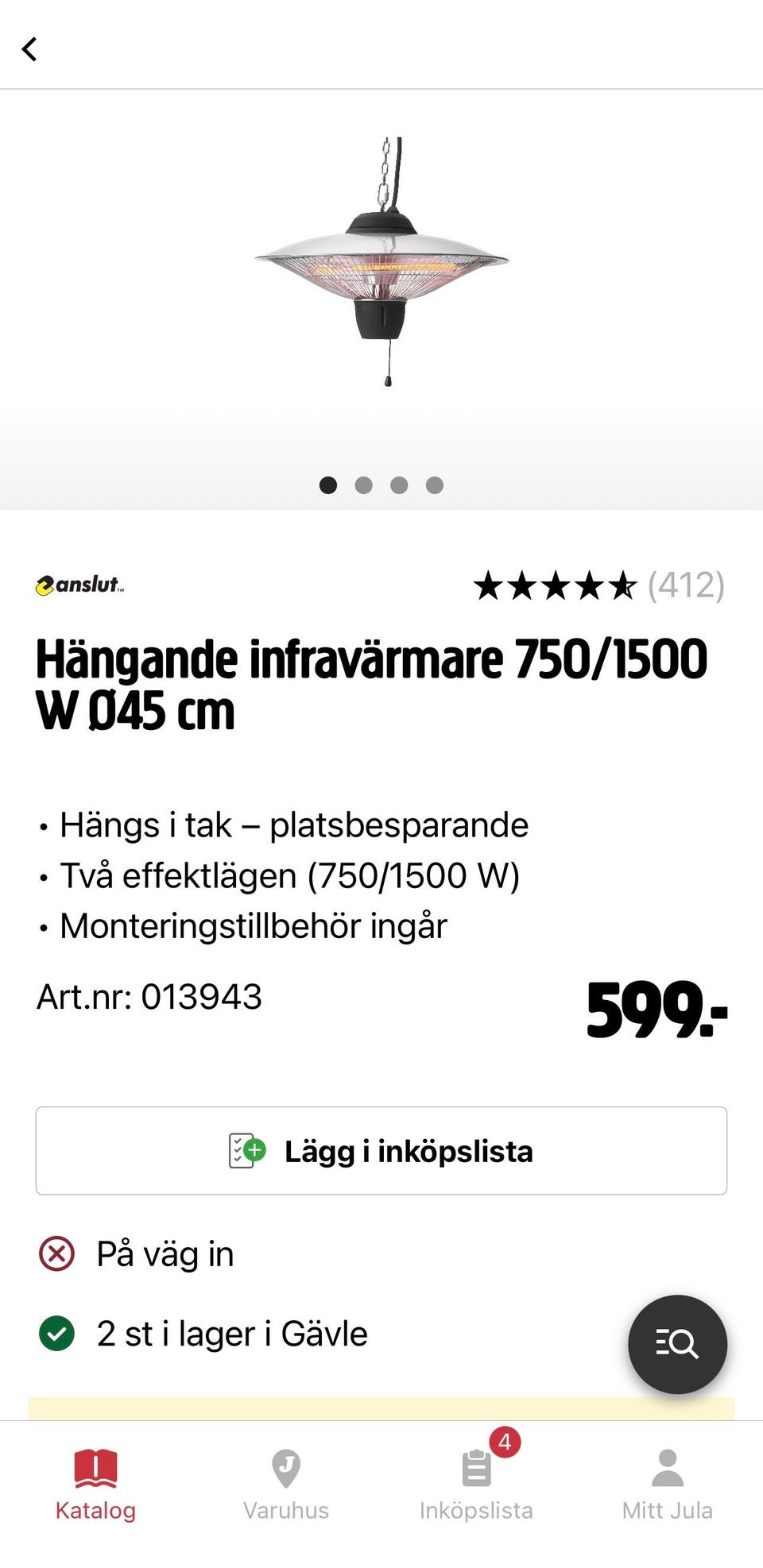Open search using the floating magnifier icon
The height and width of the screenshot is (1568, 763).
676,1344
